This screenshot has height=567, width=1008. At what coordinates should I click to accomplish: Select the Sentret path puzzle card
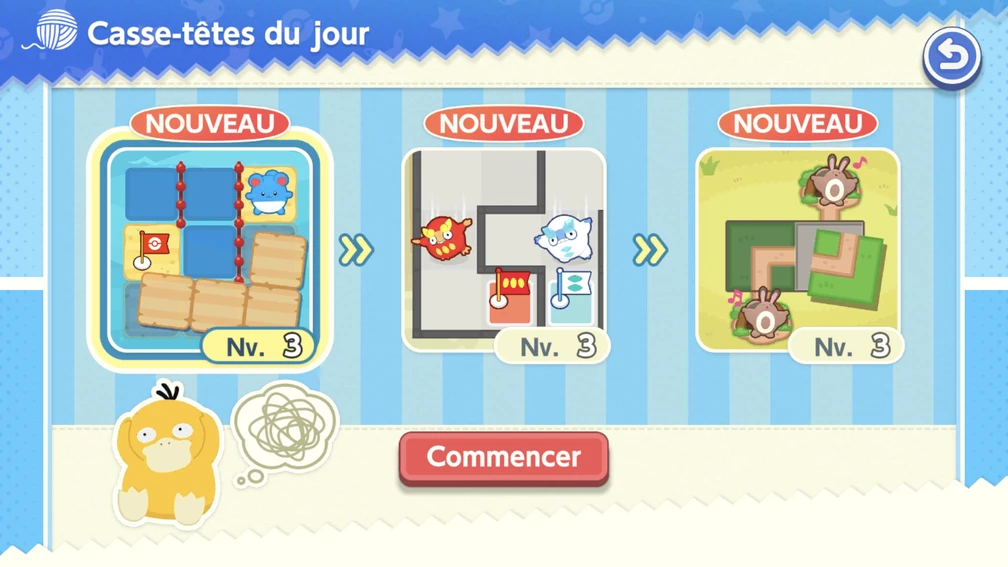pyautogui.click(x=797, y=248)
